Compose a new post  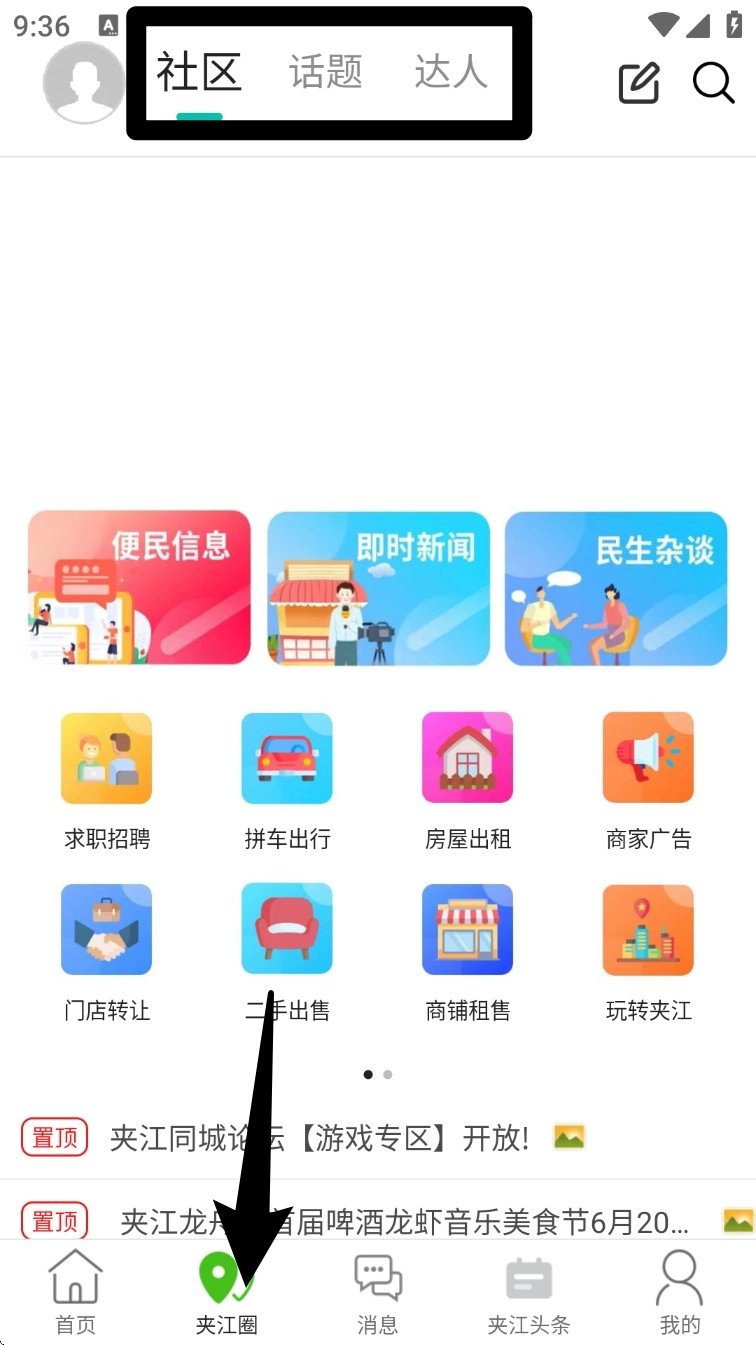(x=639, y=83)
